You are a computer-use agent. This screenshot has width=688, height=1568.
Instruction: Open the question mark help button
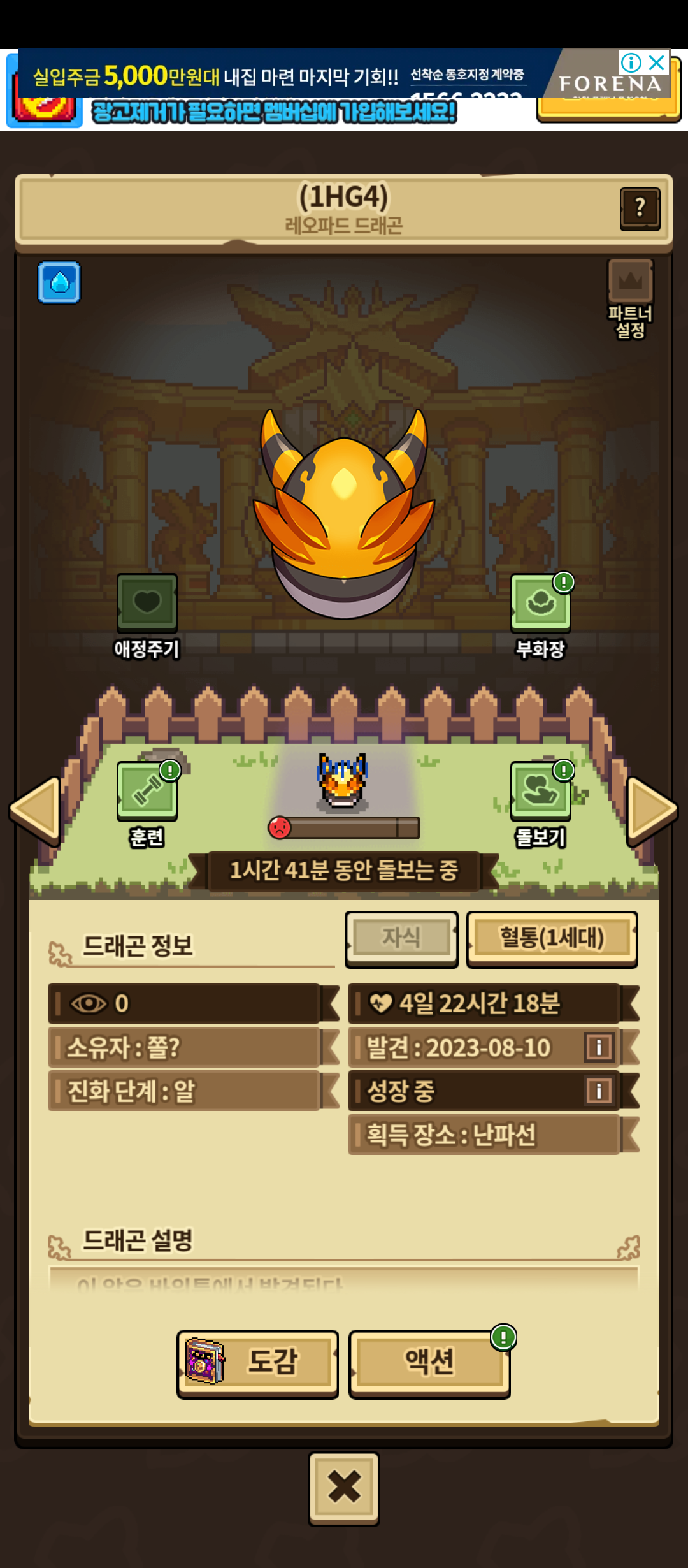coord(640,208)
